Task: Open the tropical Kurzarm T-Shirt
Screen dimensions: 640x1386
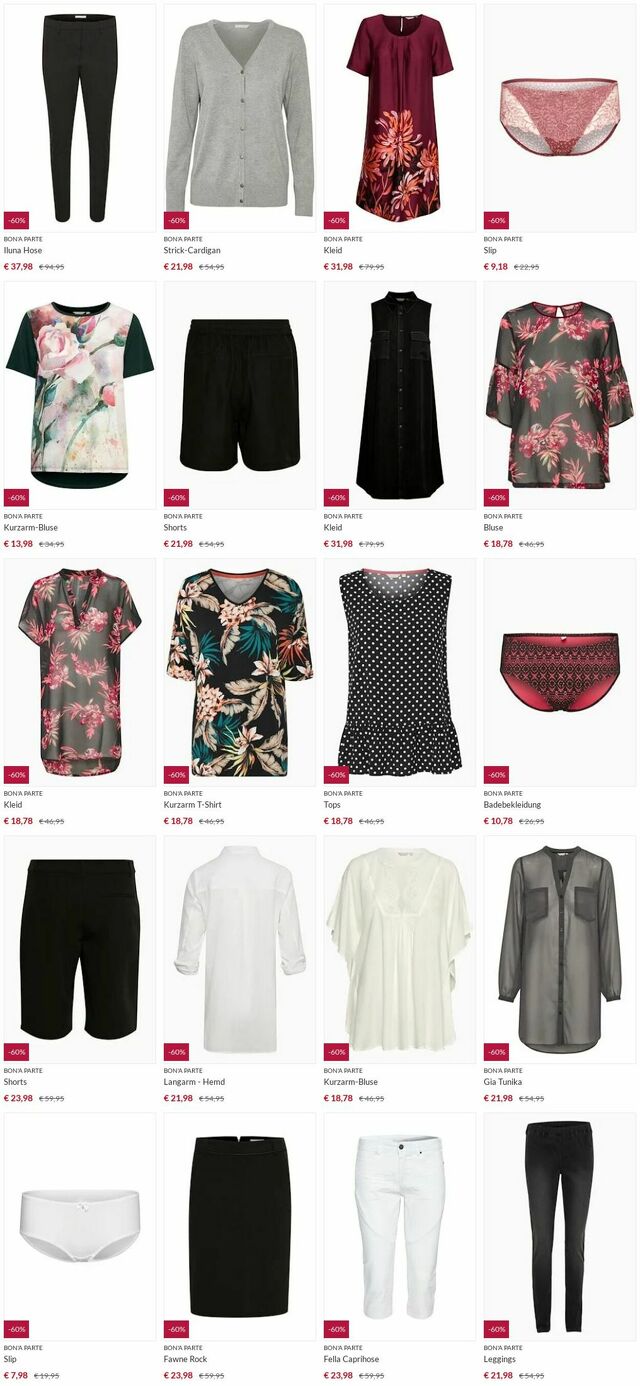Action: (239, 672)
